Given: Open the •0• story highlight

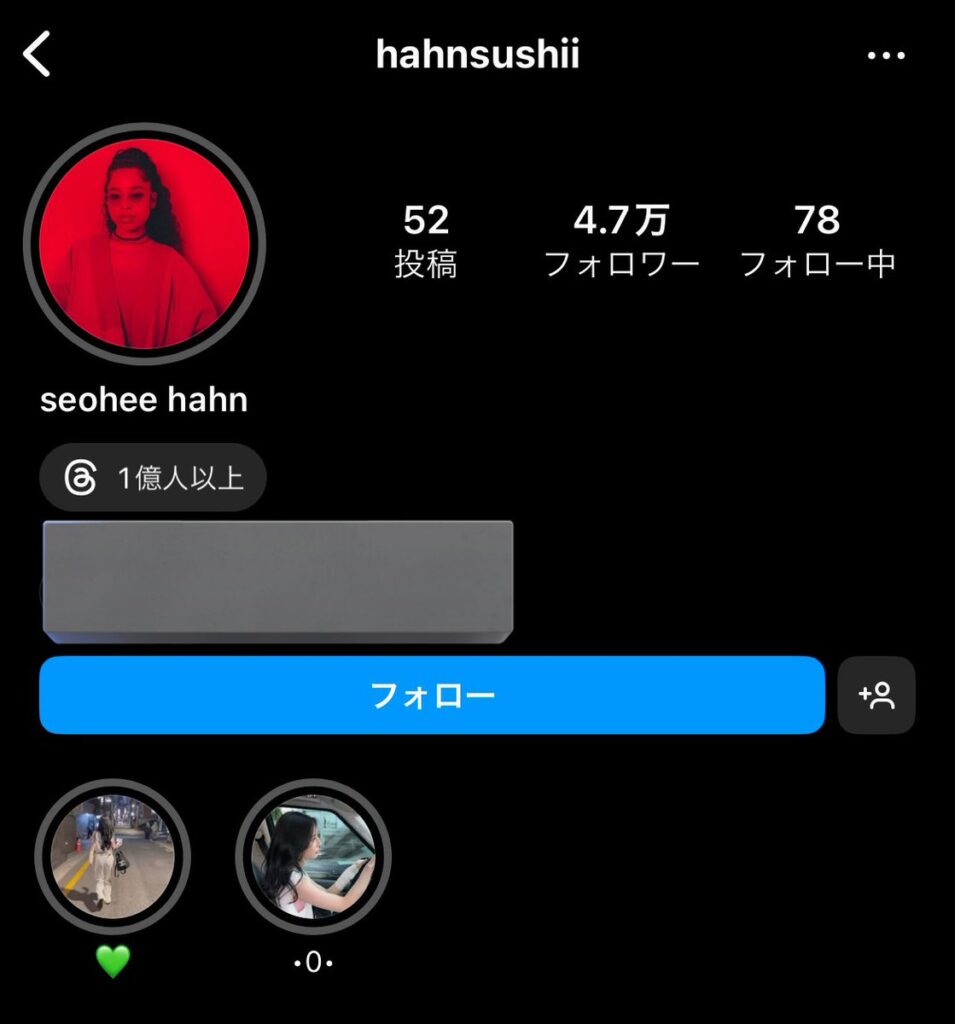Looking at the screenshot, I should coord(313,857).
